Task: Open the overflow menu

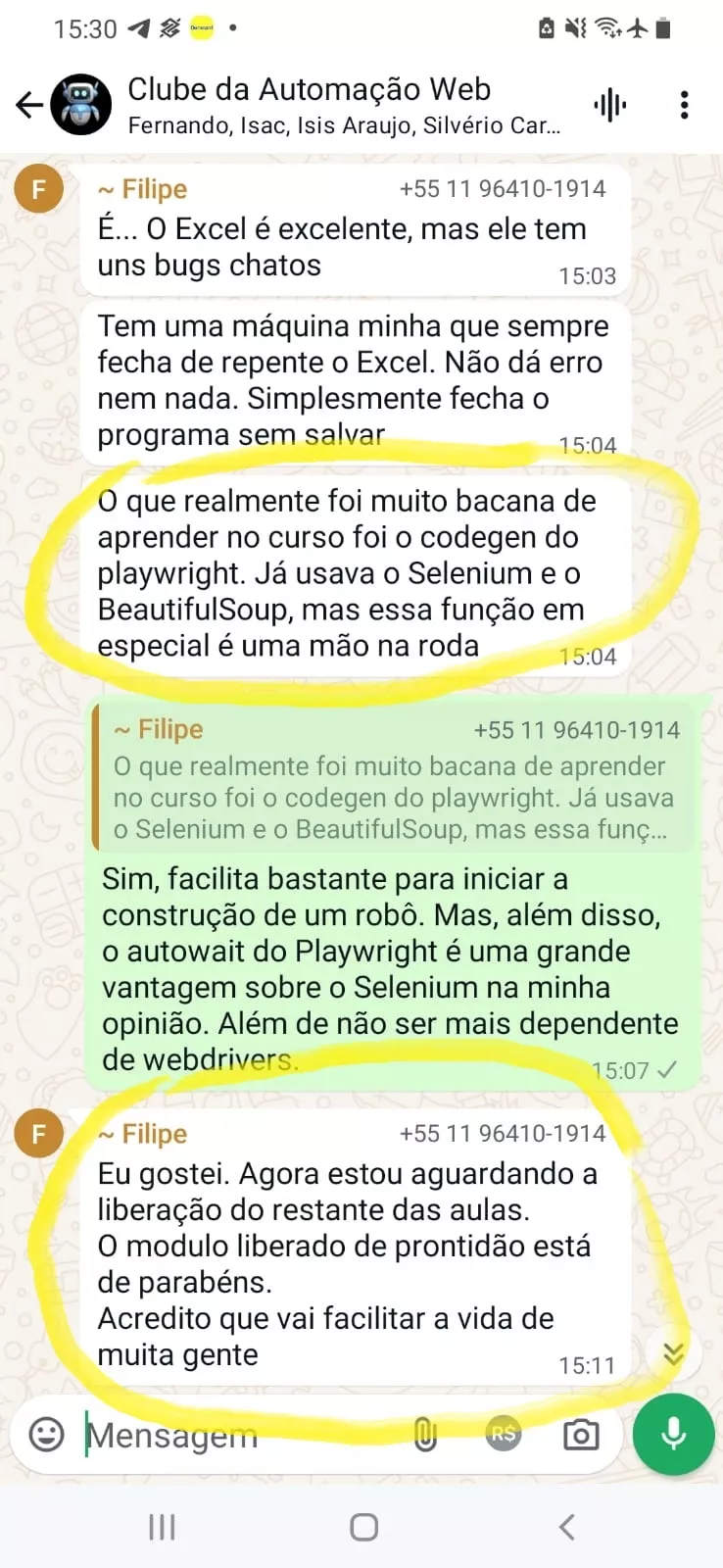Action: click(684, 105)
